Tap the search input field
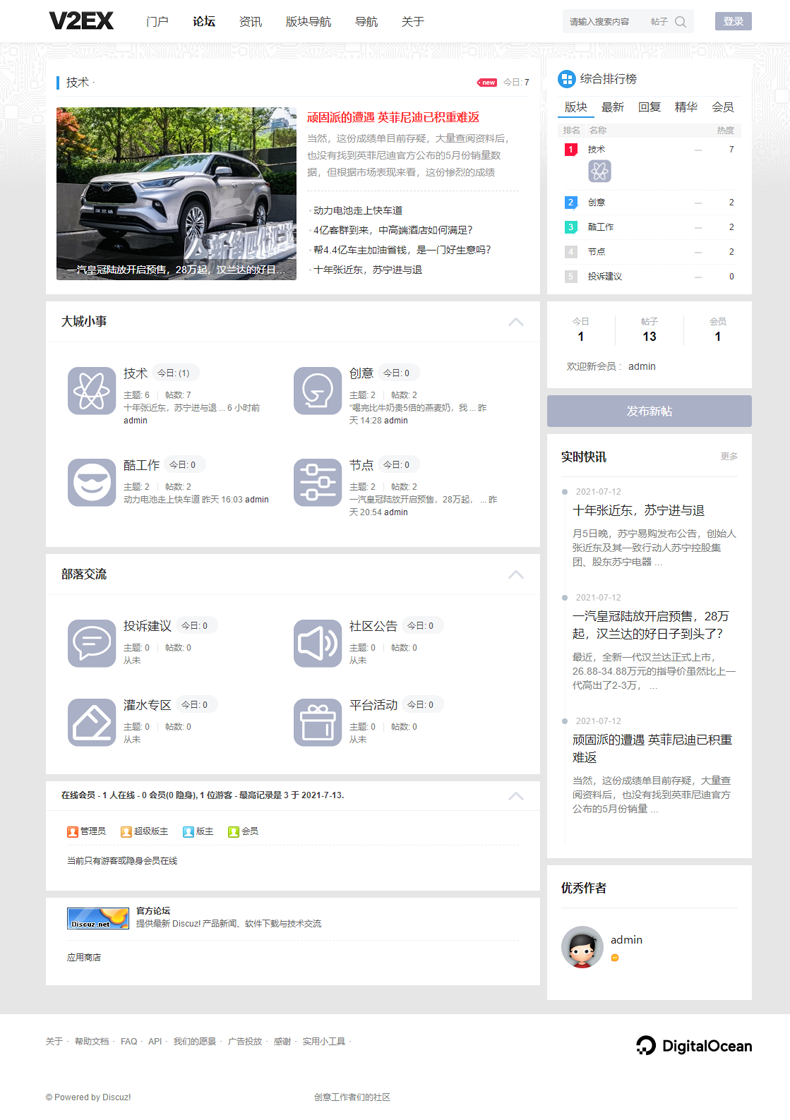Screen dimensions: 790x1120 pos(605,21)
